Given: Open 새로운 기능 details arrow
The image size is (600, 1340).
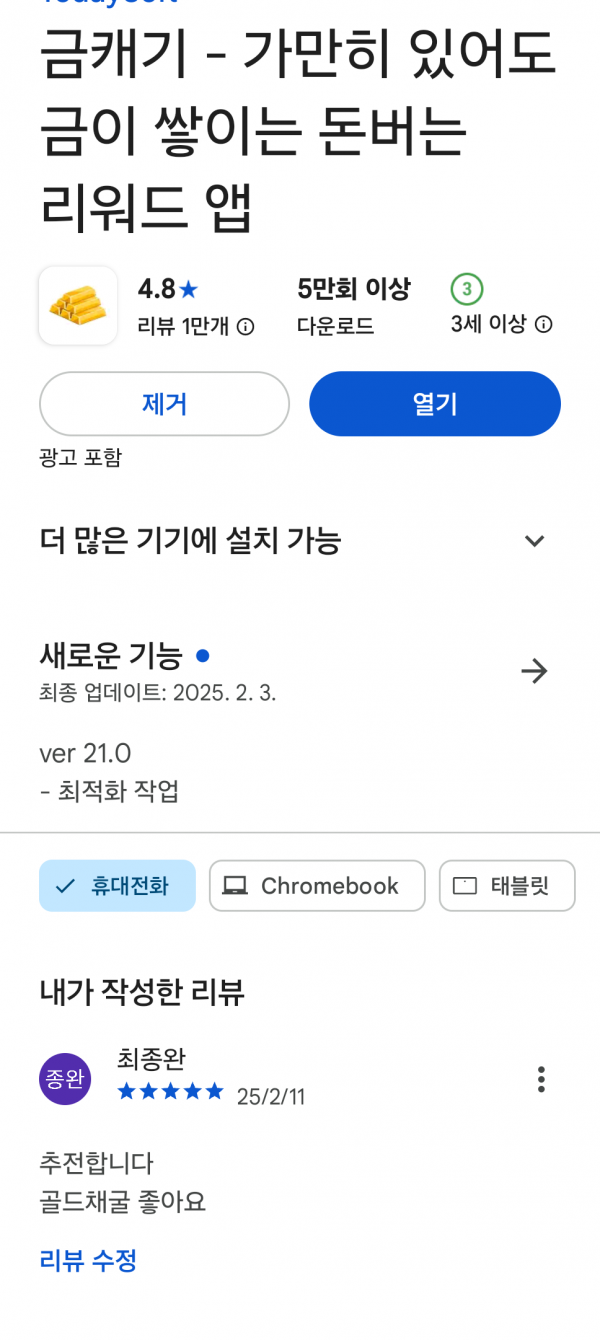Looking at the screenshot, I should click(x=535, y=671).
